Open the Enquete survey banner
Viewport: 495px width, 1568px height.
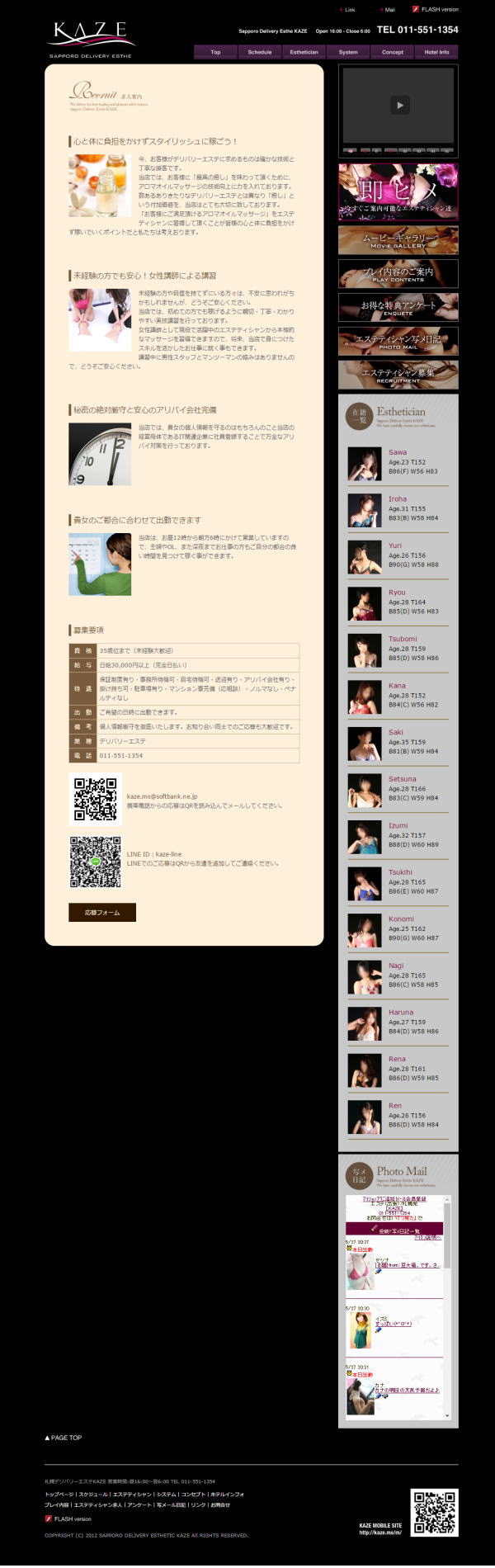click(x=398, y=308)
